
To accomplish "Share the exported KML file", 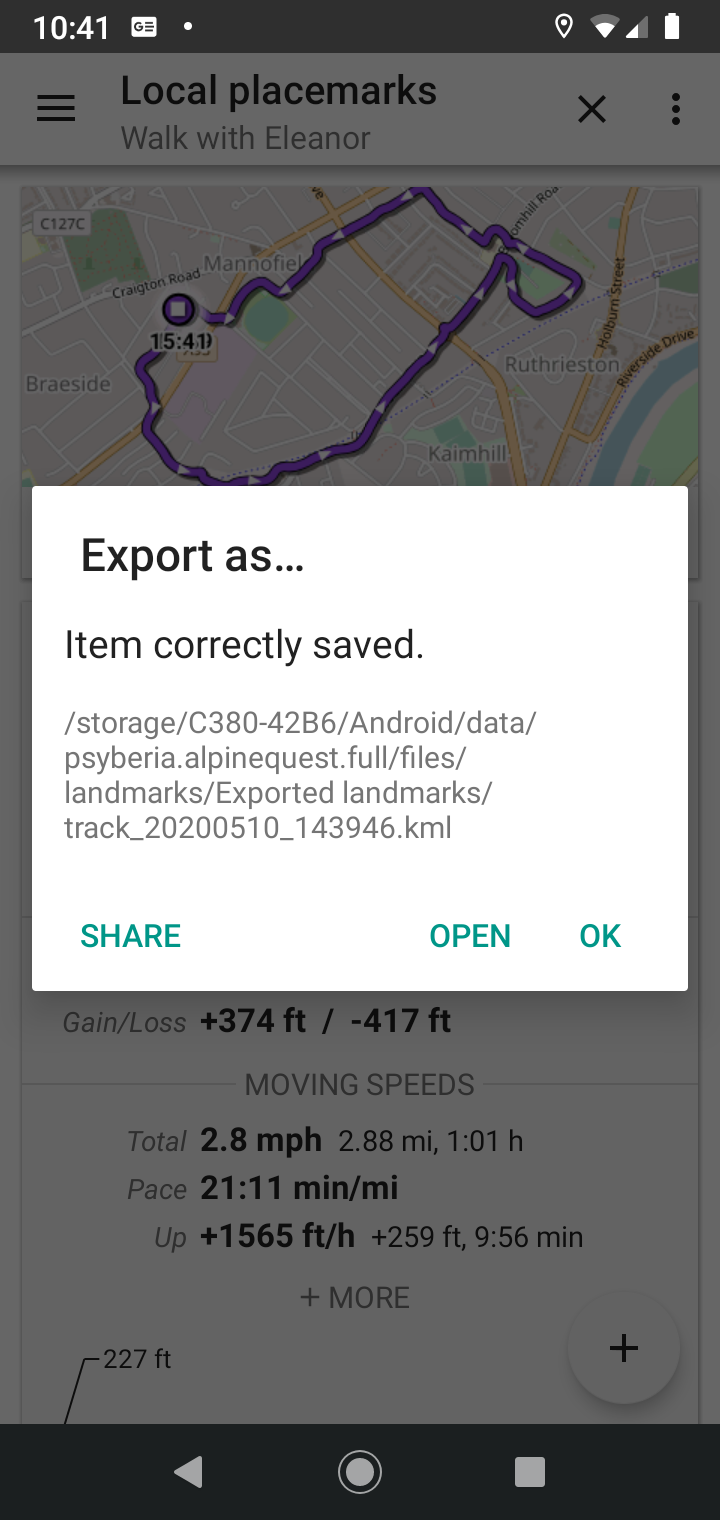I will tap(131, 935).
